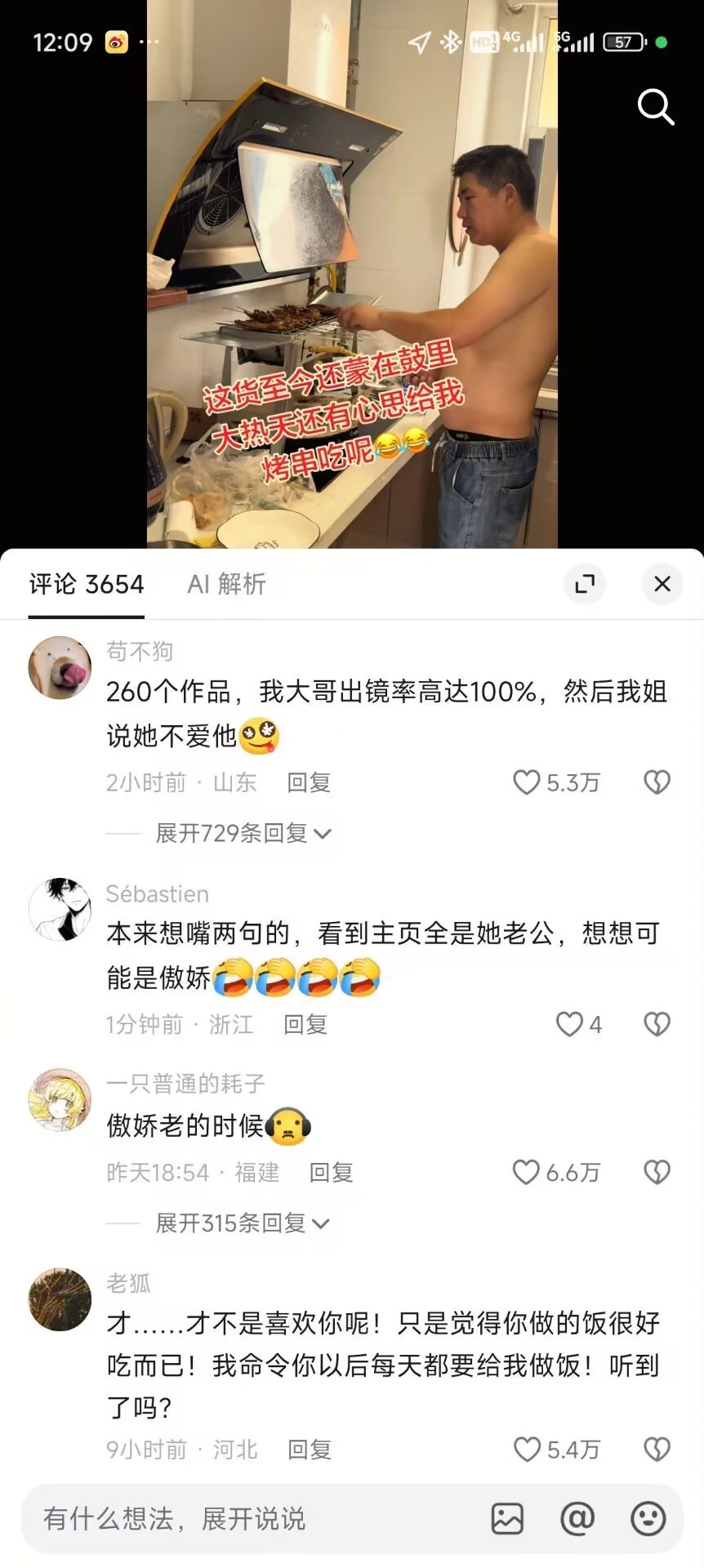Viewport: 704px width, 1568px height.
Task: Open the search magnifier icon
Action: tap(656, 107)
